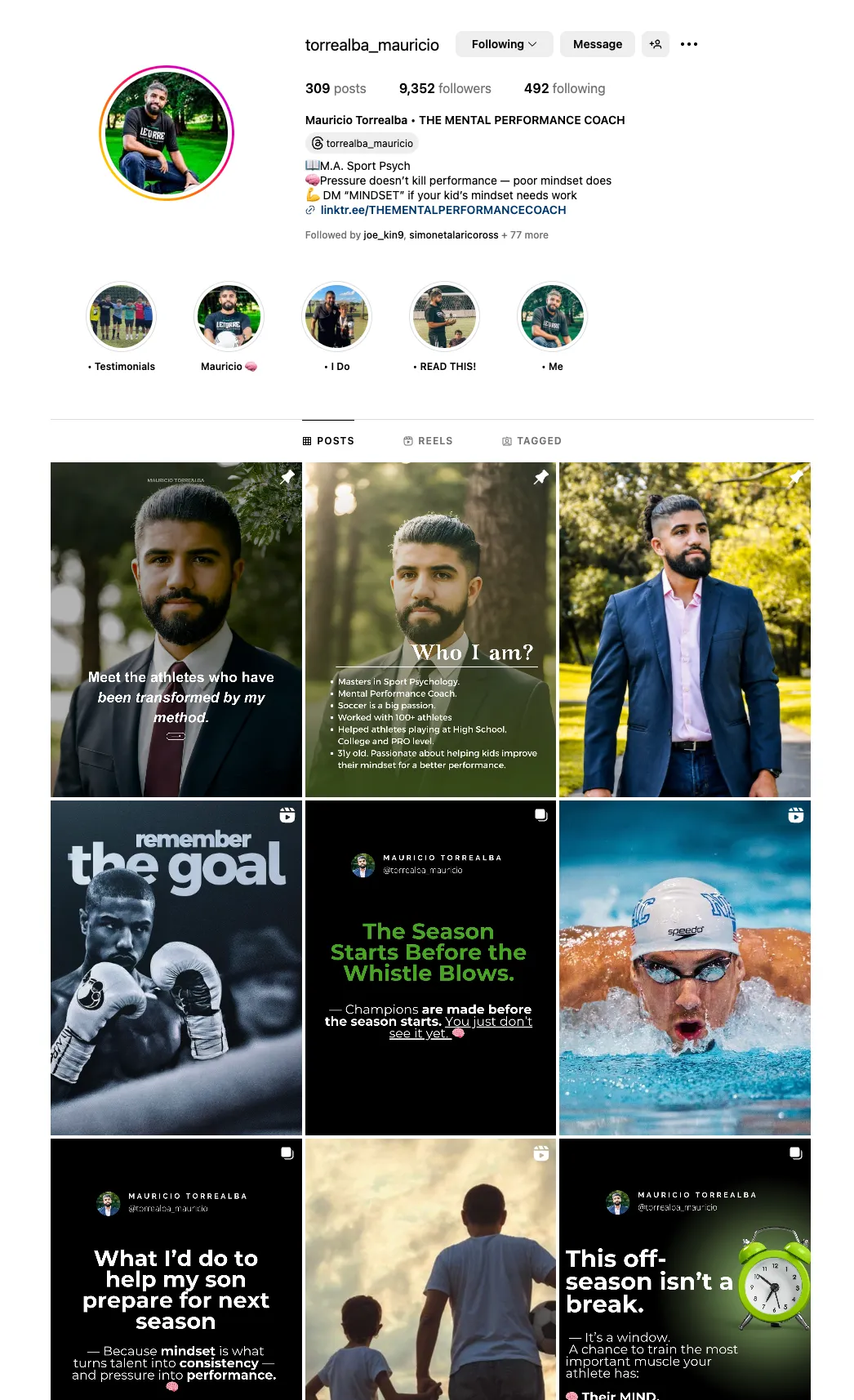The height and width of the screenshot is (1400, 854).
Task: Open the Following dropdown button
Action: point(504,44)
